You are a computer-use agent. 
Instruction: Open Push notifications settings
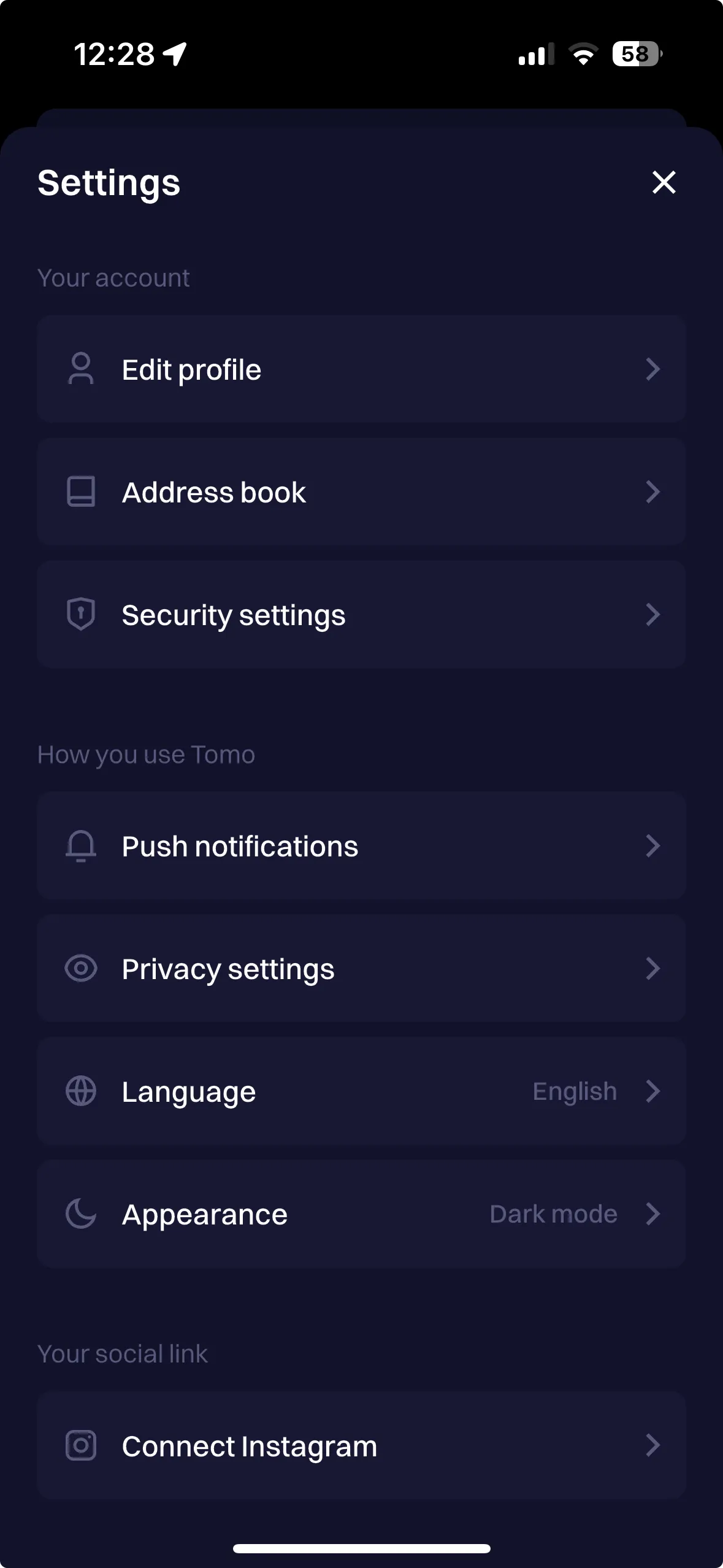point(361,846)
